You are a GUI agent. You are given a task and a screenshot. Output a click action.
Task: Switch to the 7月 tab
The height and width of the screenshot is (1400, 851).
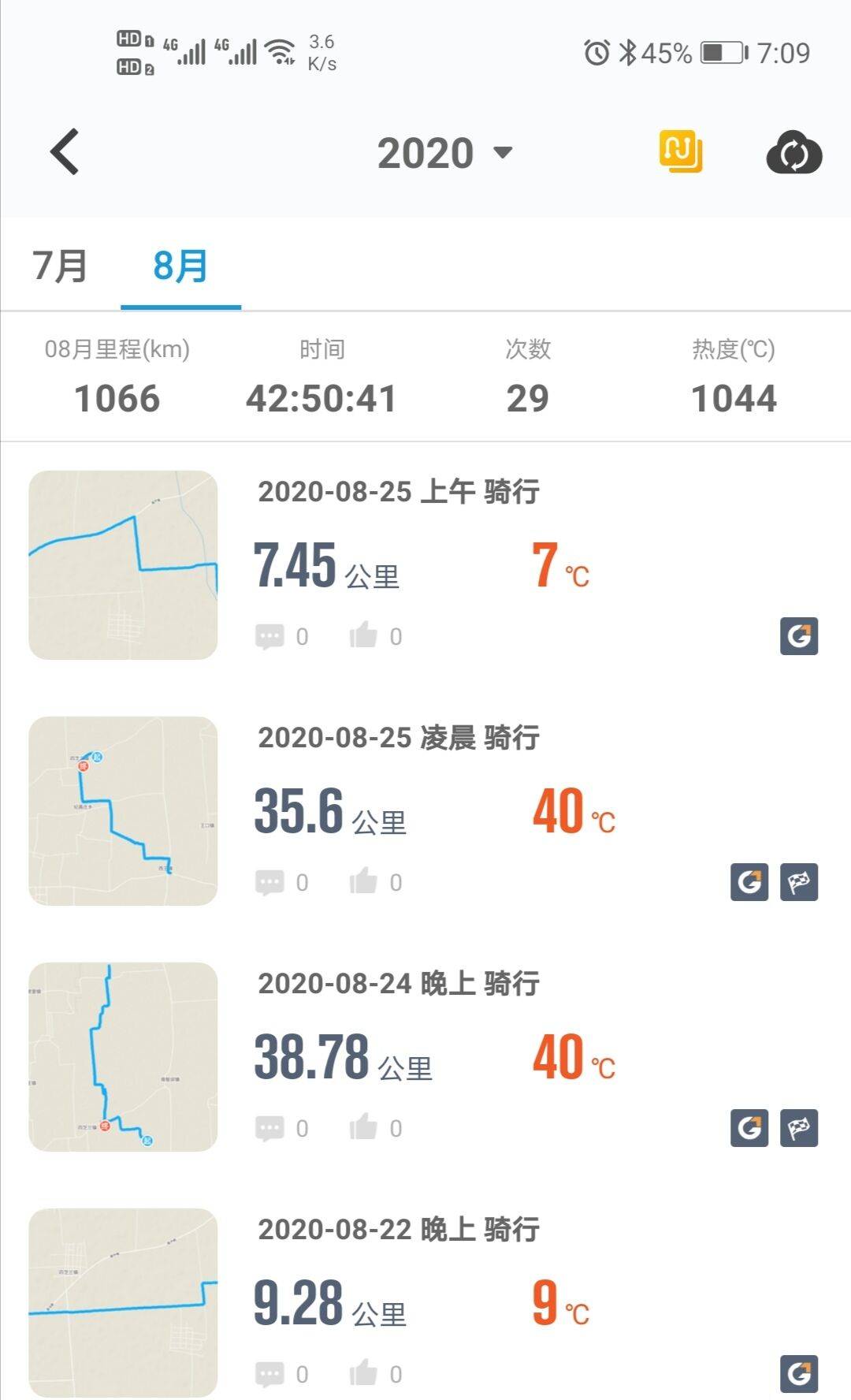[x=60, y=266]
